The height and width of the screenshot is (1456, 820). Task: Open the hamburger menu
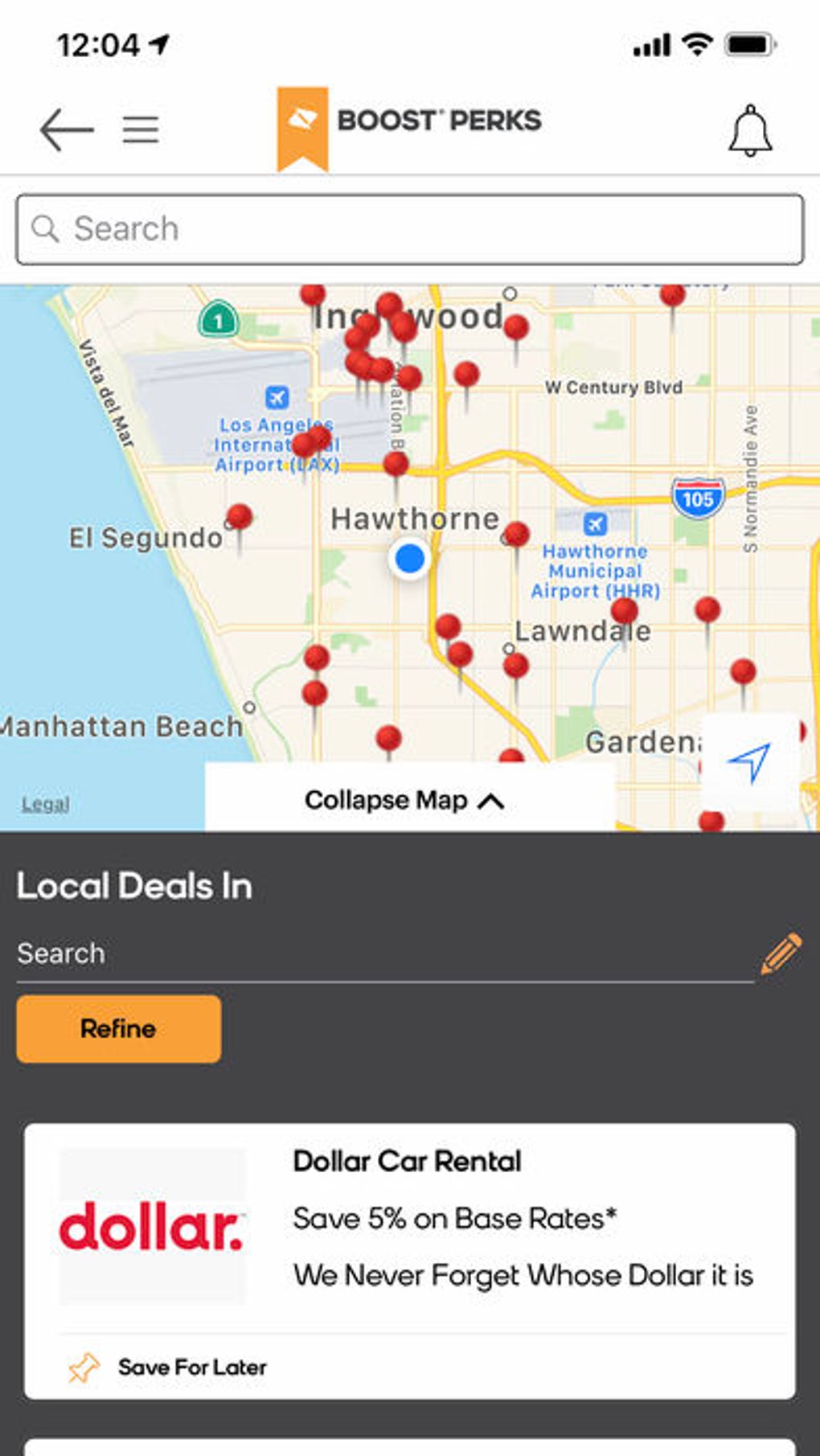141,129
